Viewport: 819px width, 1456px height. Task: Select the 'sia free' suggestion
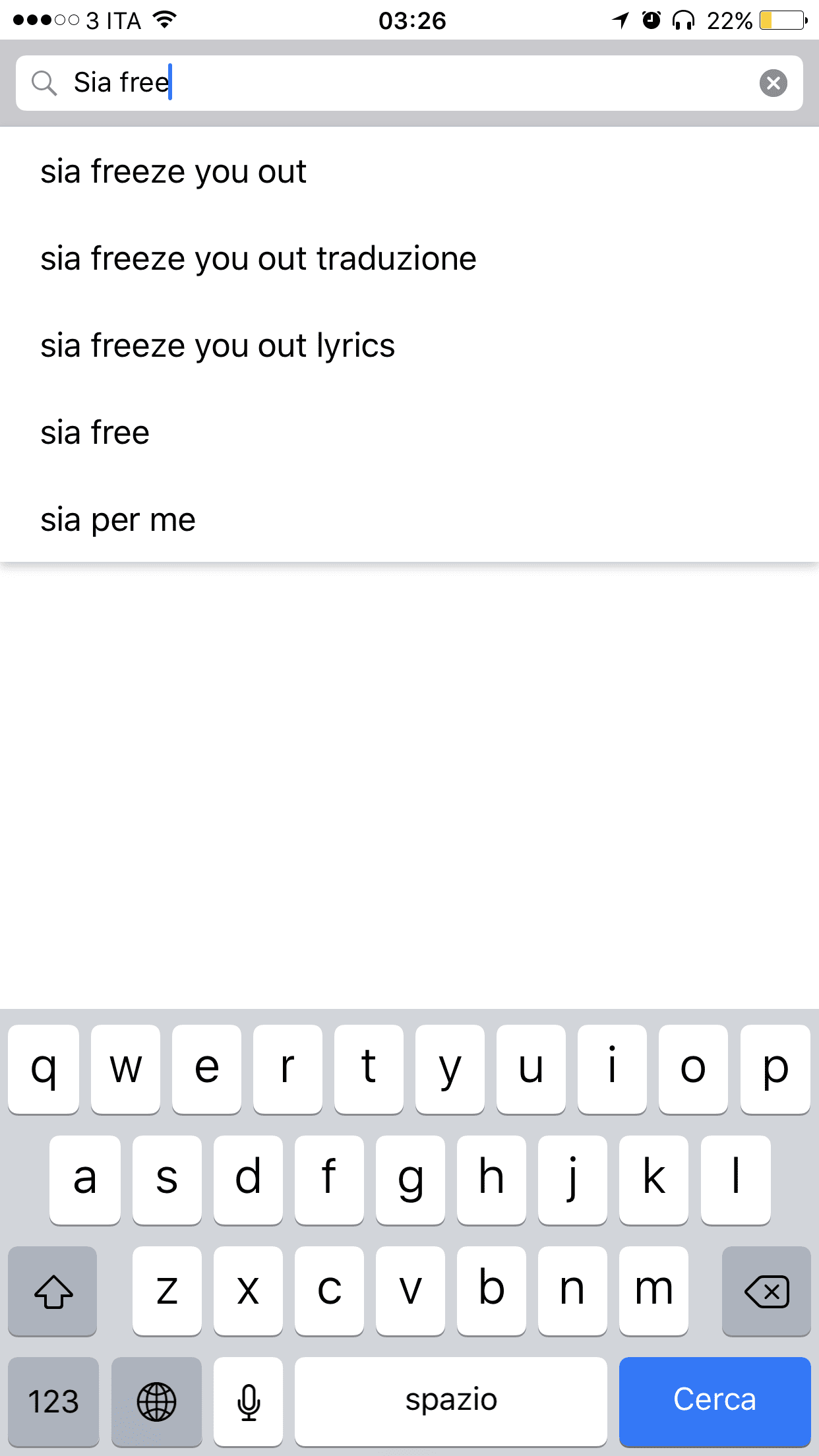point(95,433)
